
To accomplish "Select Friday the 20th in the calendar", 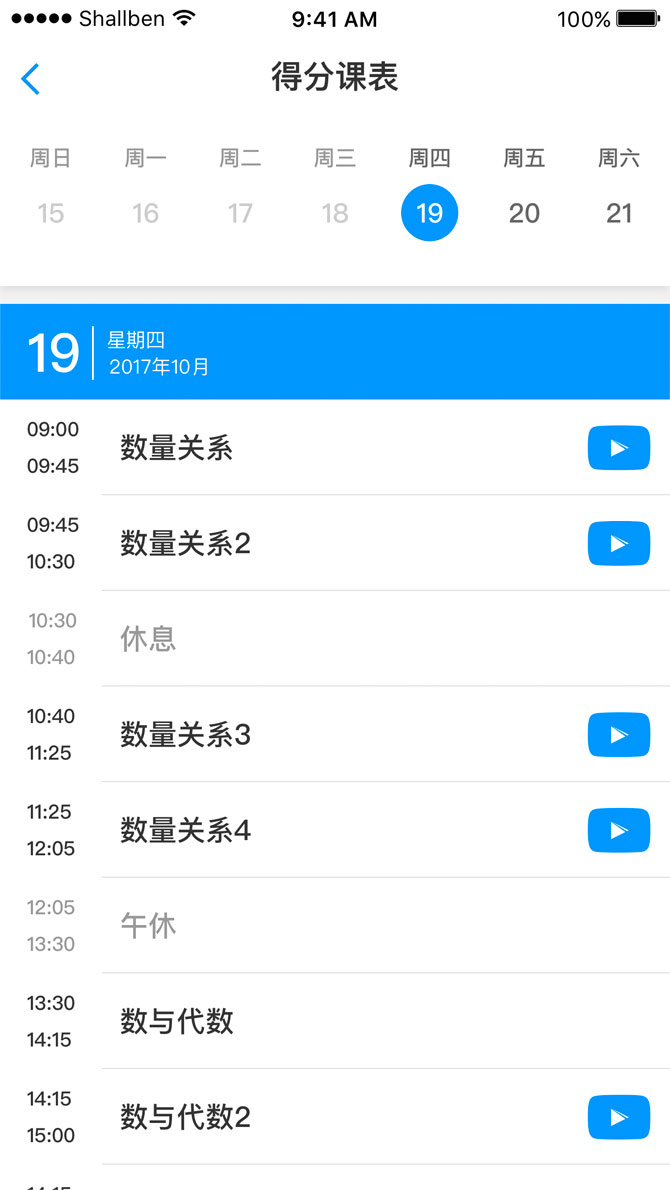I will (x=524, y=213).
